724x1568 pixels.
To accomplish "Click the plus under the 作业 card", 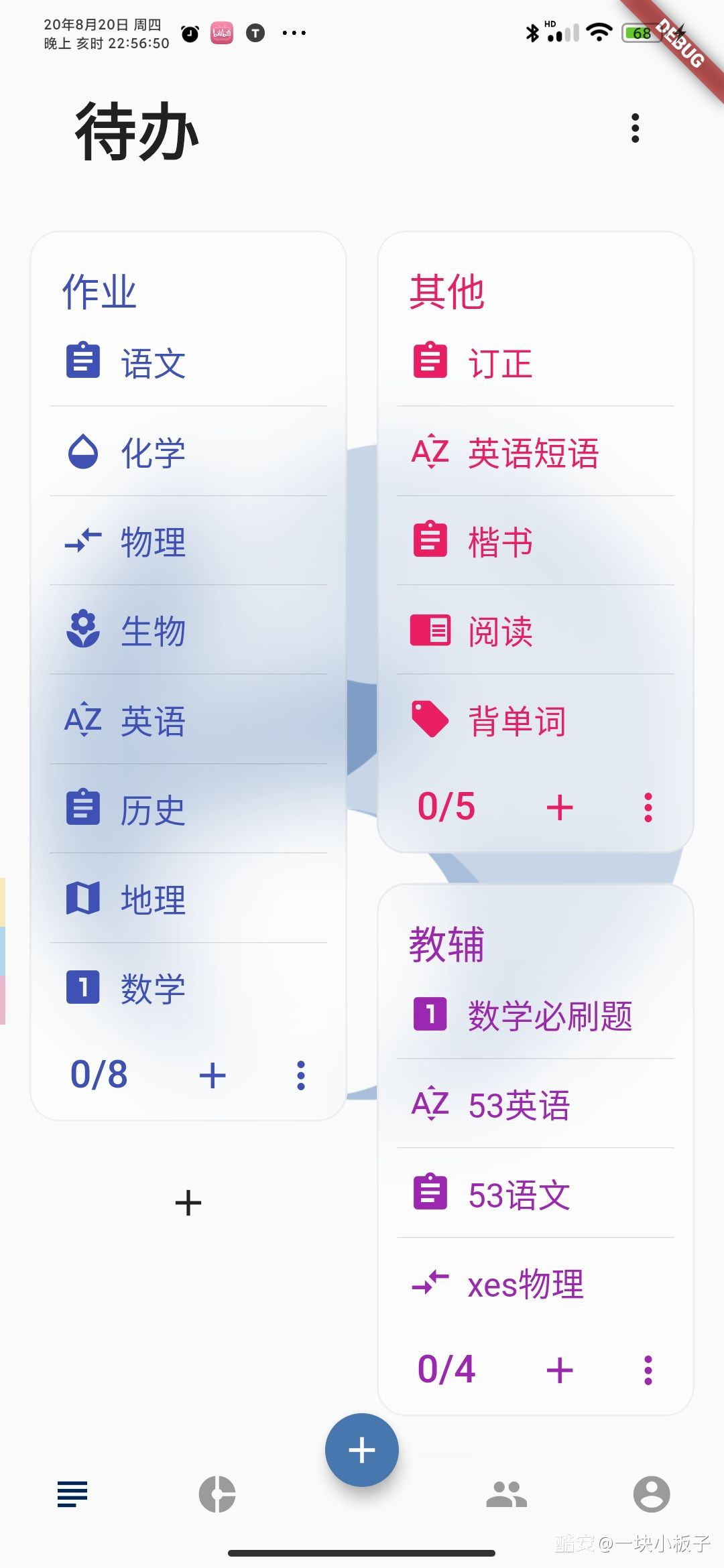I will (188, 1203).
